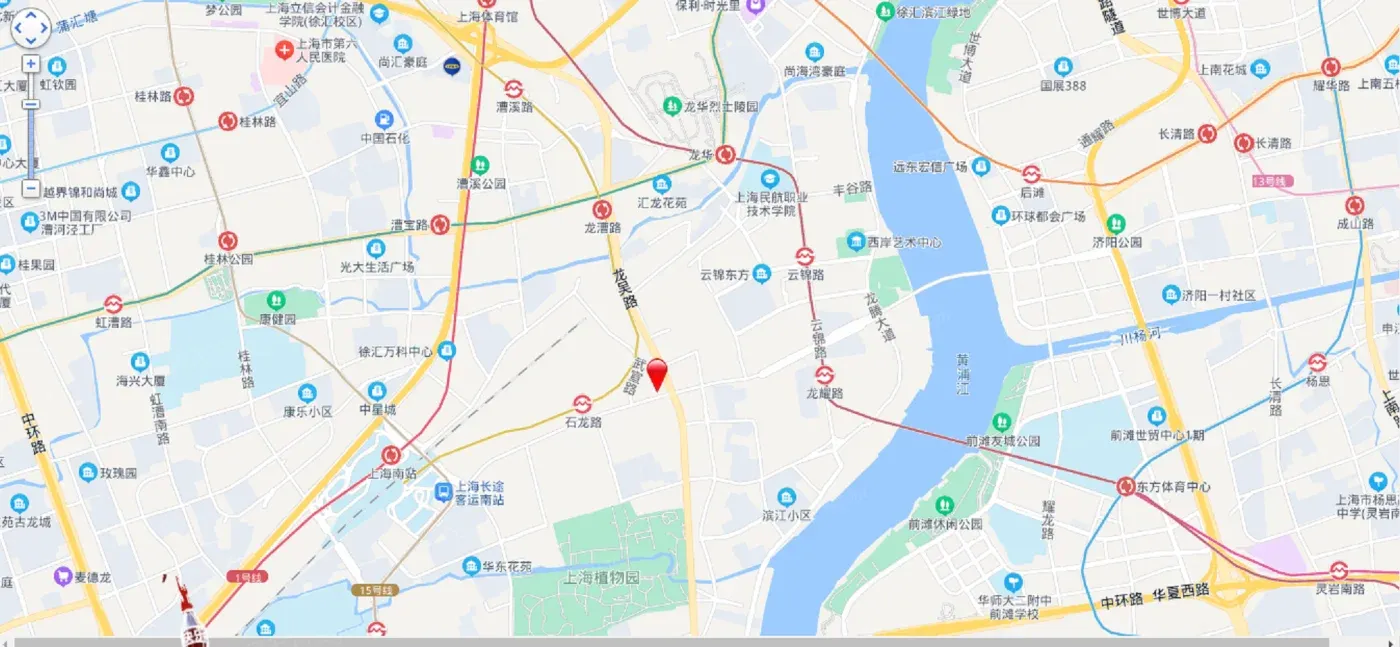This screenshot has width=1400, height=647.
Task: Pan the map up with the arrow
Action: 31,17
